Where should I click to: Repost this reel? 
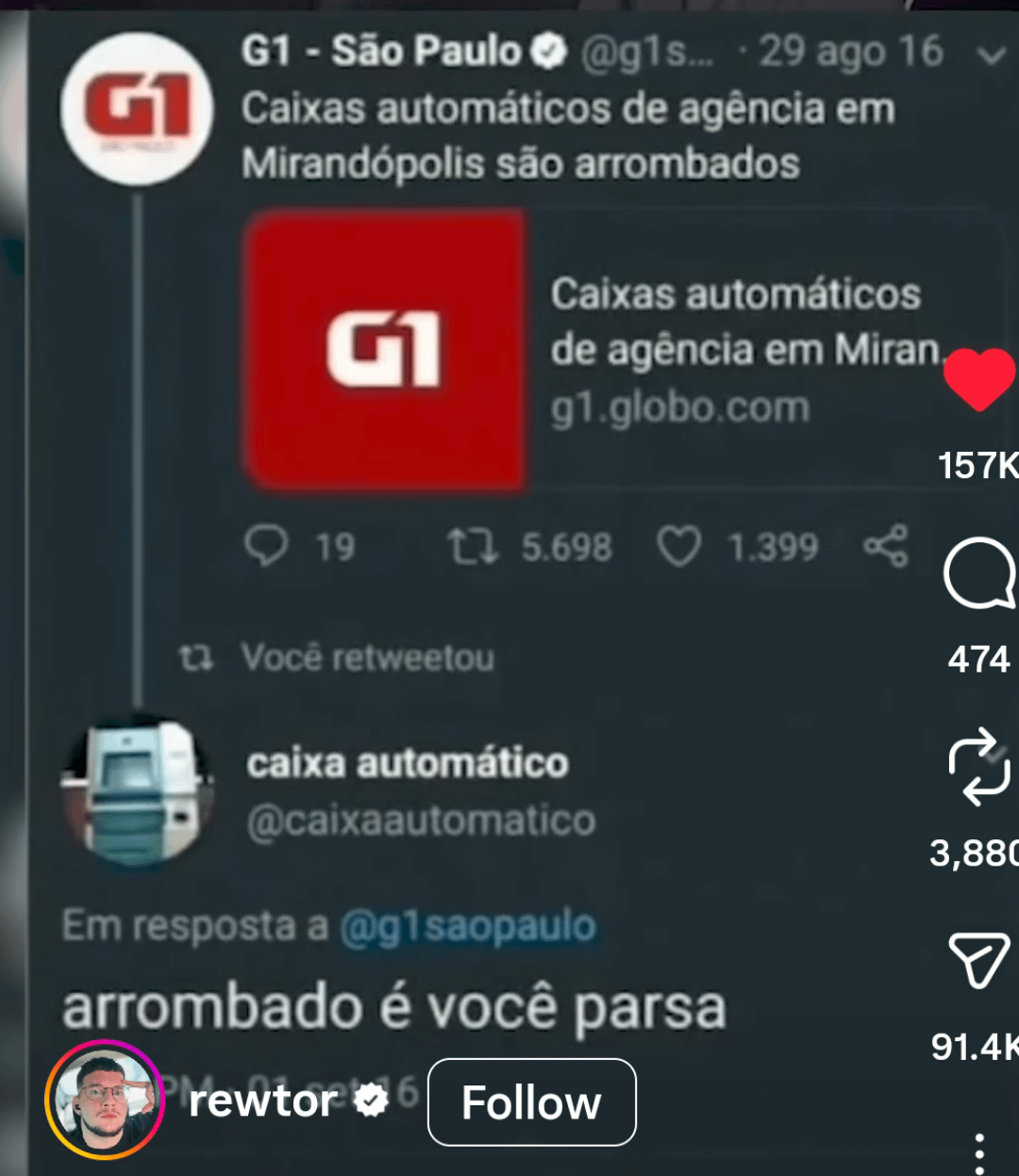tap(979, 766)
